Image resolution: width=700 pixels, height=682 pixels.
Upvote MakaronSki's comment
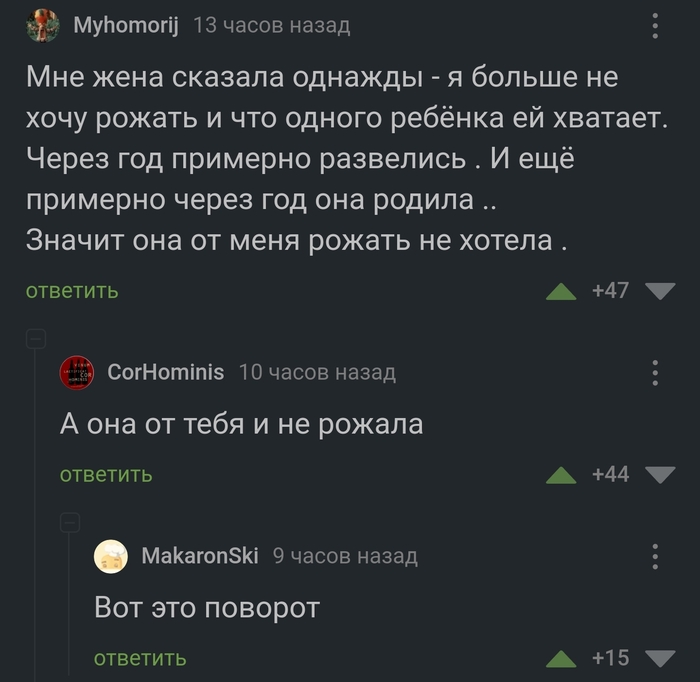click(563, 658)
